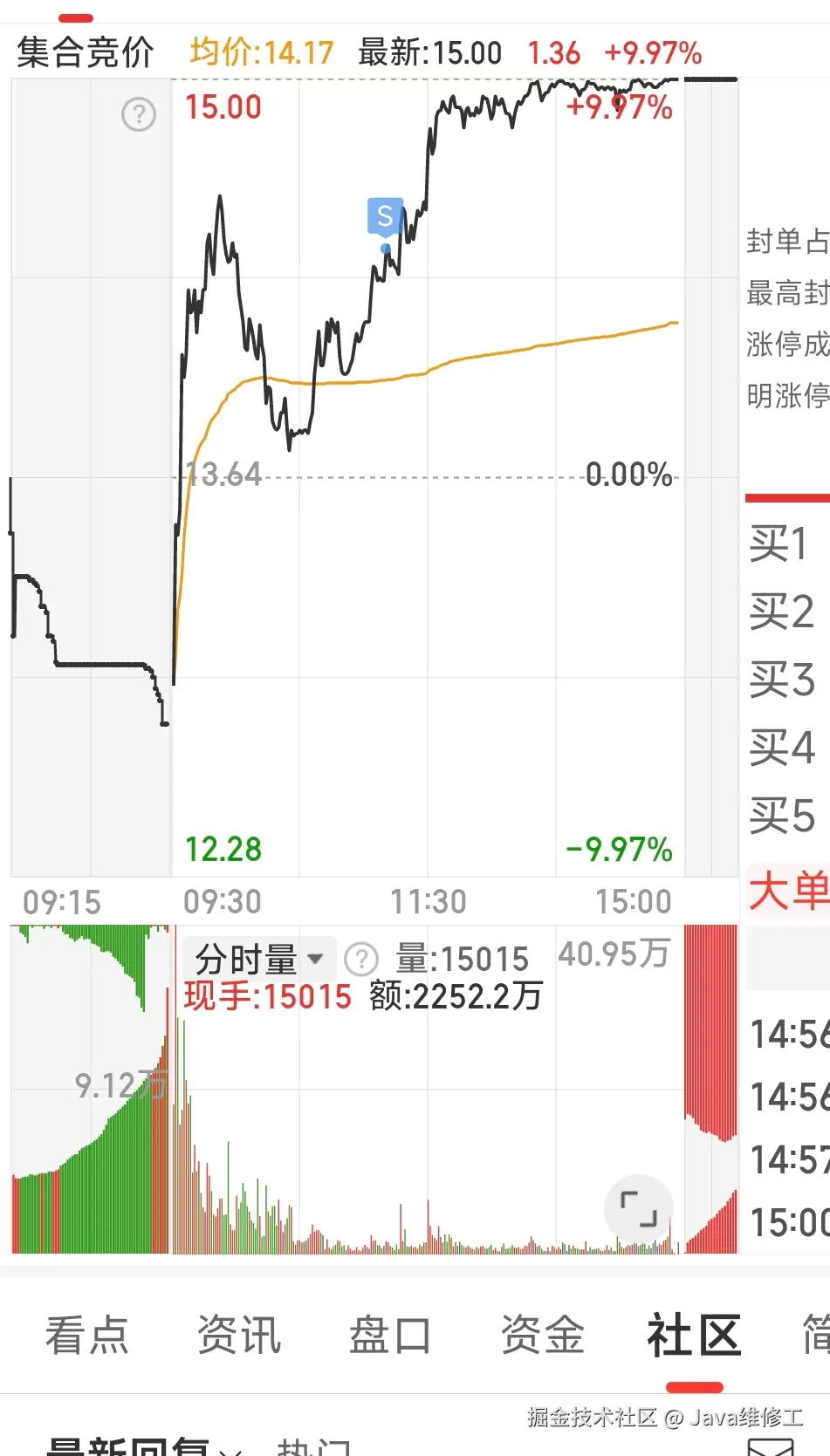This screenshot has width=830, height=1456.
Task: Switch to the 资金 tab
Action: pos(541,1335)
